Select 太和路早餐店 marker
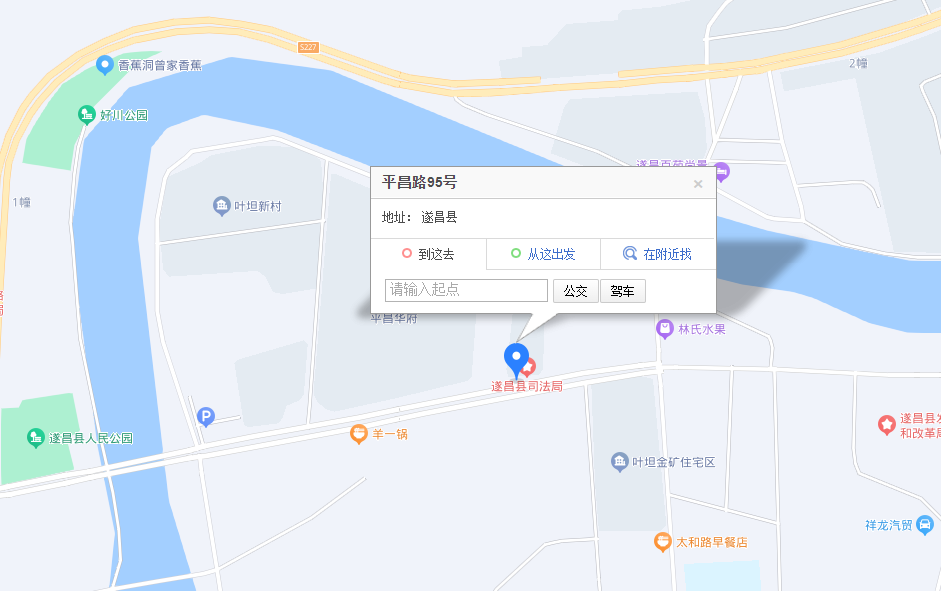 tap(662, 542)
